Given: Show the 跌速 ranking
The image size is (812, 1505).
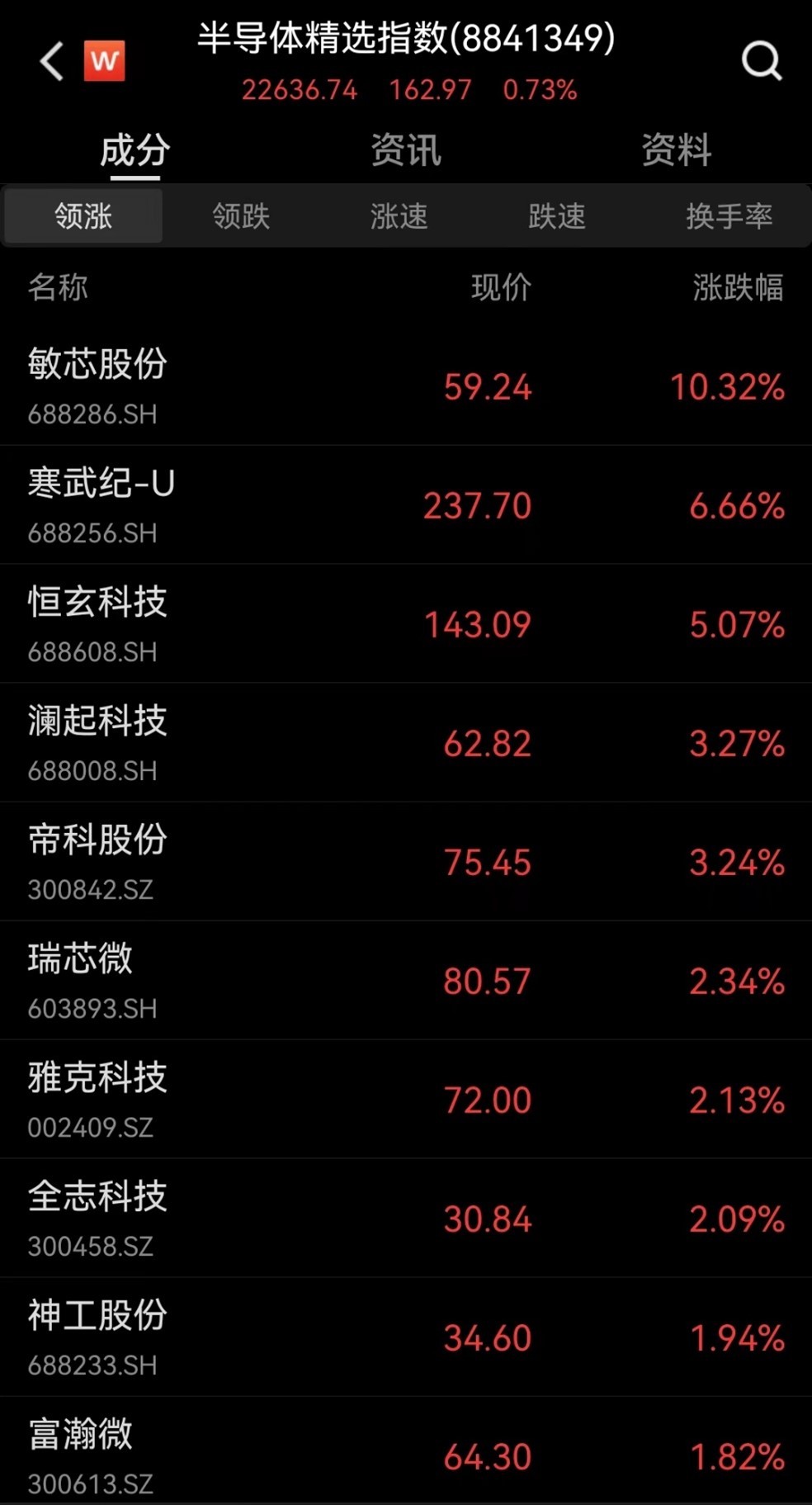Looking at the screenshot, I should tap(557, 216).
